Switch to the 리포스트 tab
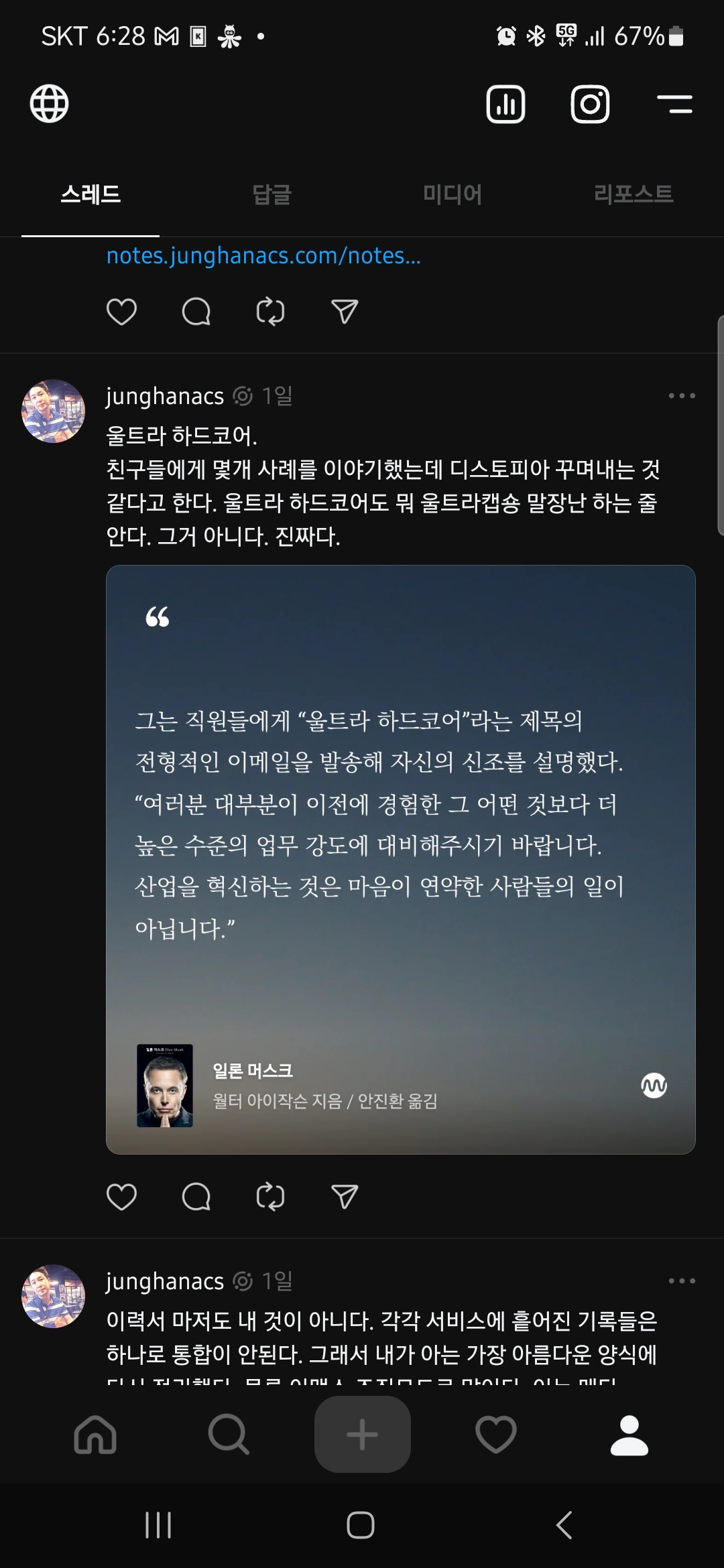Image resolution: width=724 pixels, height=1568 pixels. (633, 194)
